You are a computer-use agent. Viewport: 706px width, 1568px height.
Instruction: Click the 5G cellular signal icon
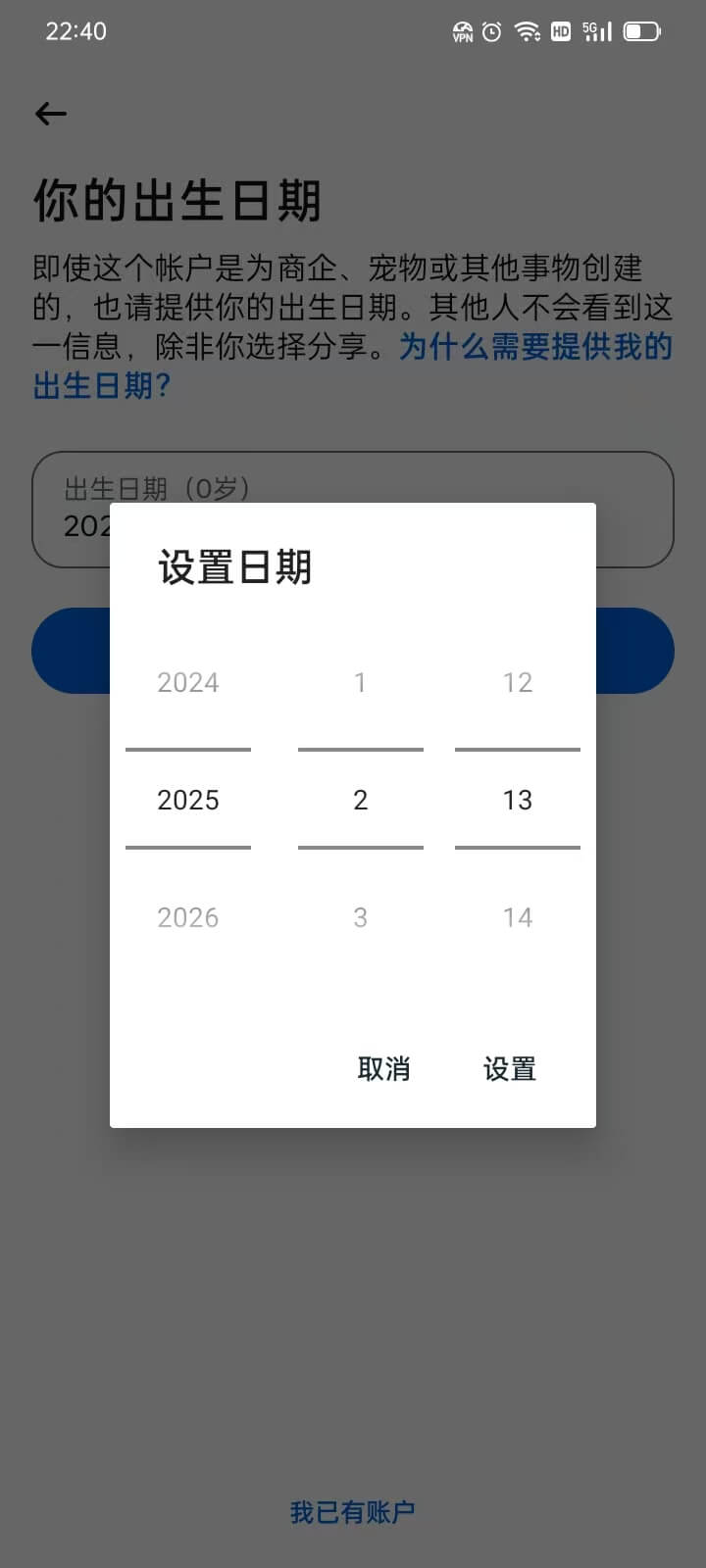coord(596,30)
